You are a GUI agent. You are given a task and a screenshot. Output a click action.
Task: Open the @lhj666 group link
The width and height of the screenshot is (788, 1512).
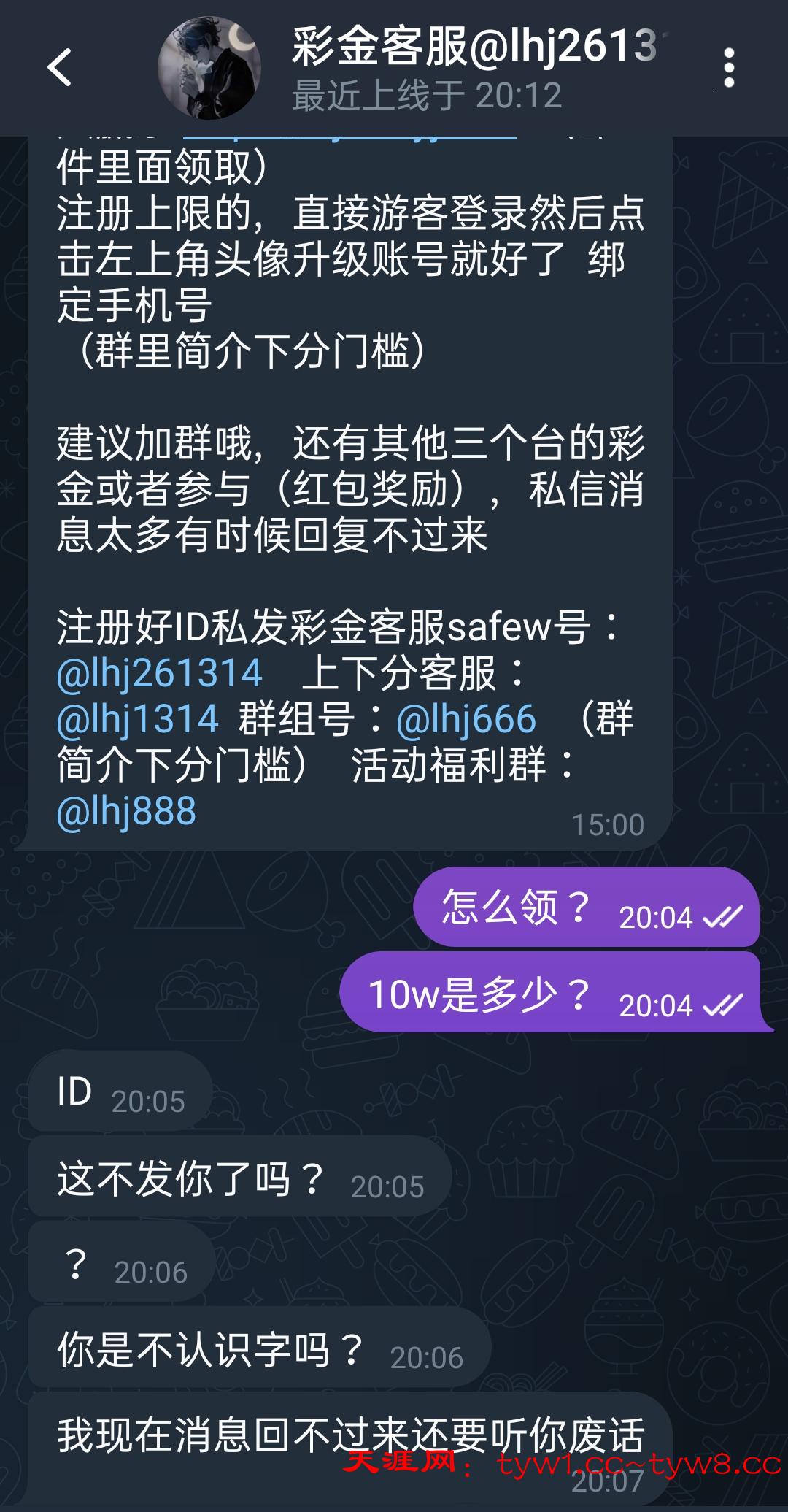pos(466,719)
